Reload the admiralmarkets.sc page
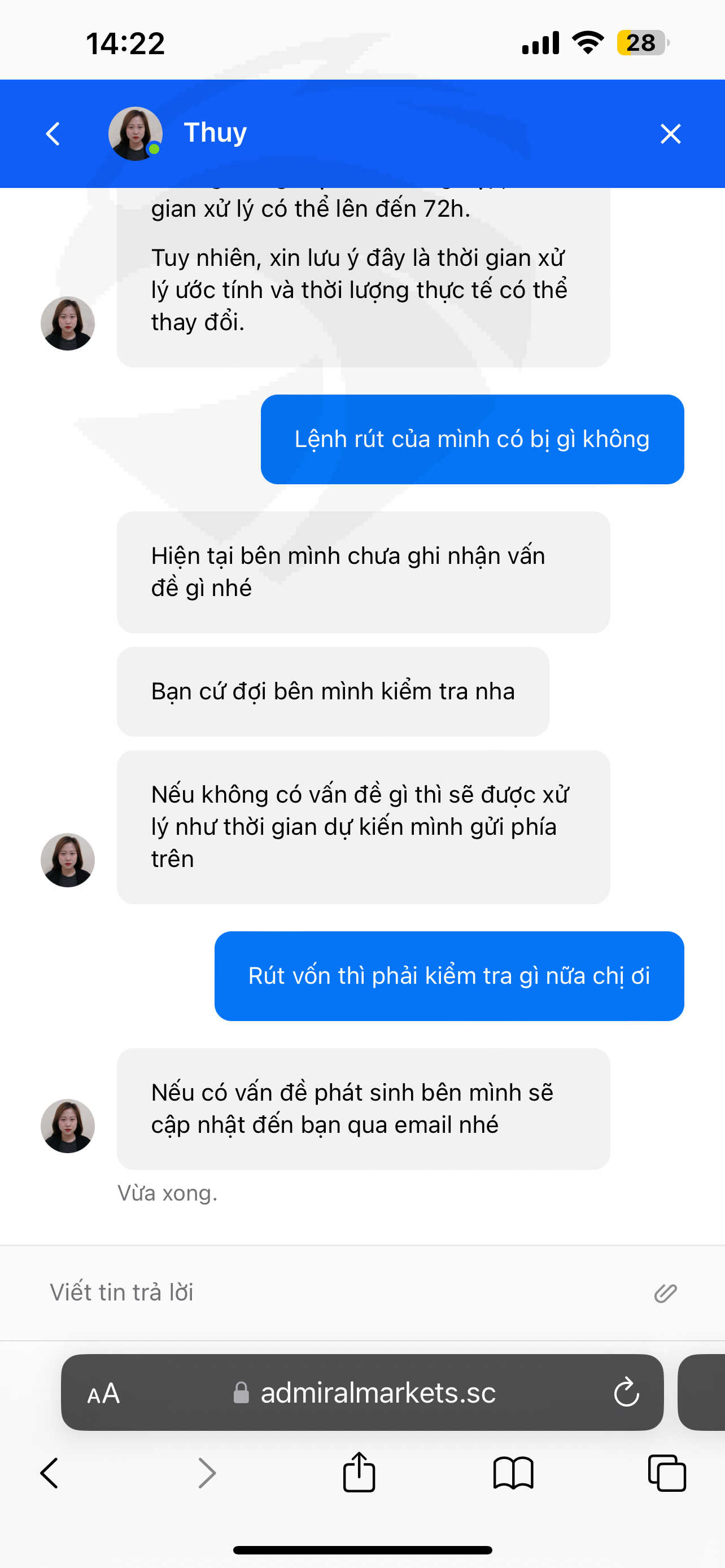This screenshot has height=1568, width=725. [x=626, y=1392]
